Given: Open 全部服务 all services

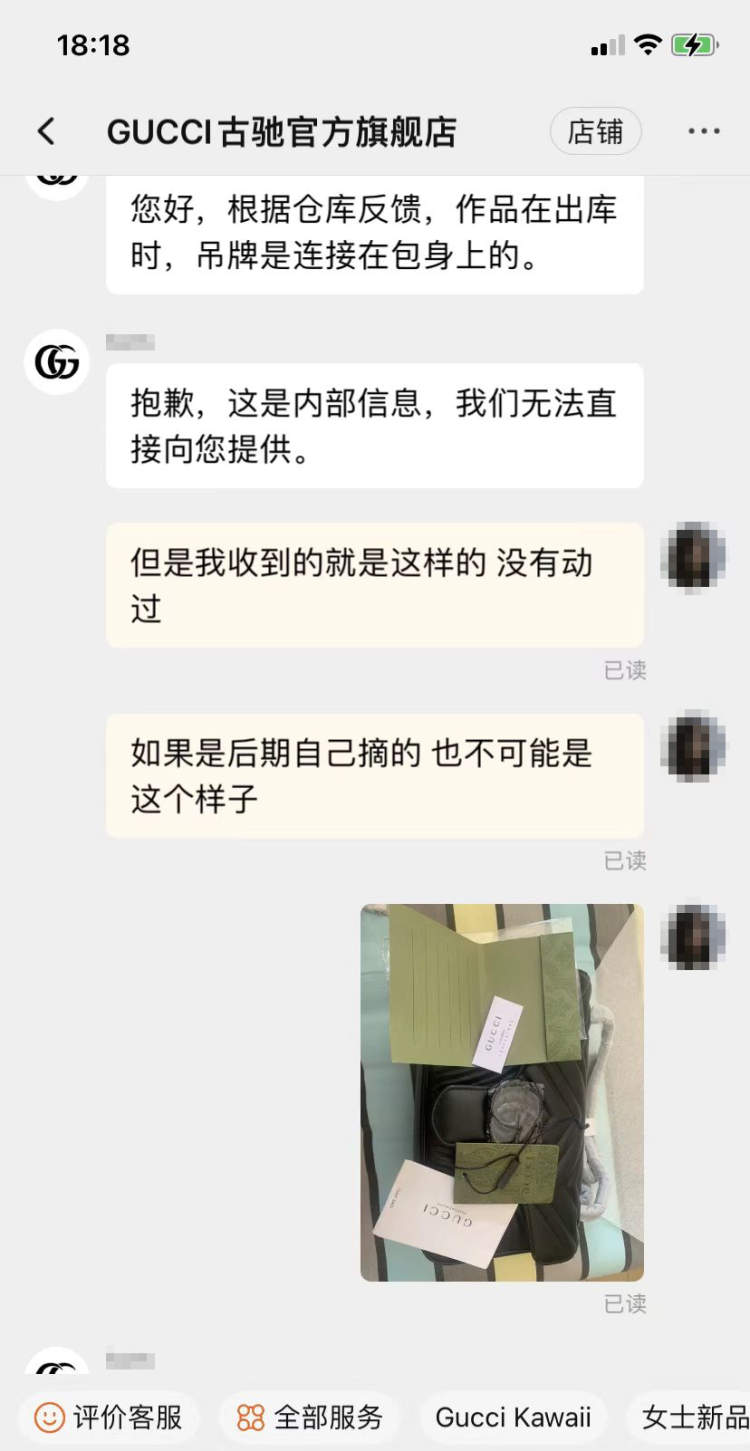Looking at the screenshot, I should click(309, 1417).
